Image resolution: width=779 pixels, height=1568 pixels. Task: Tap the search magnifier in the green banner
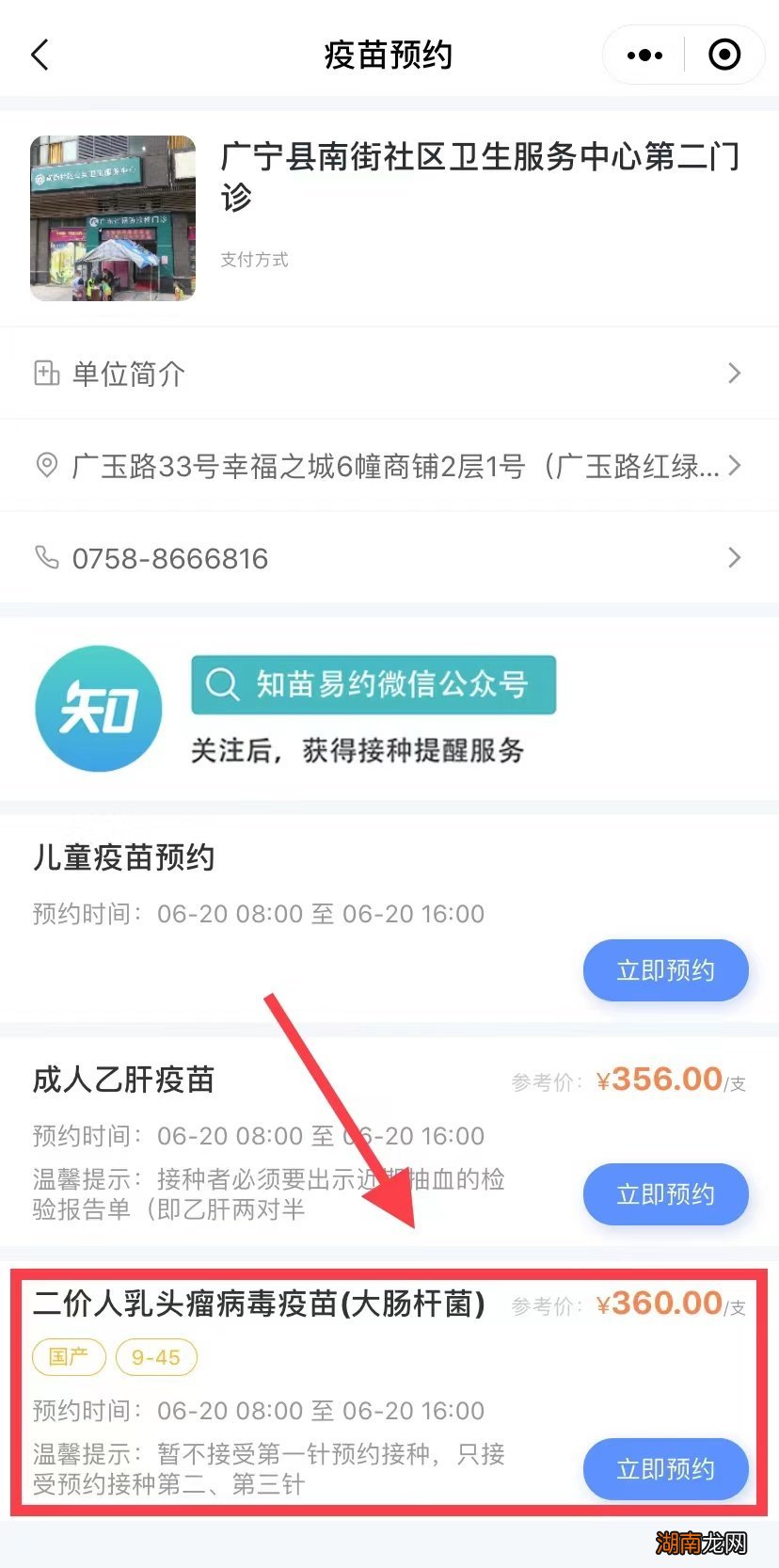223,685
